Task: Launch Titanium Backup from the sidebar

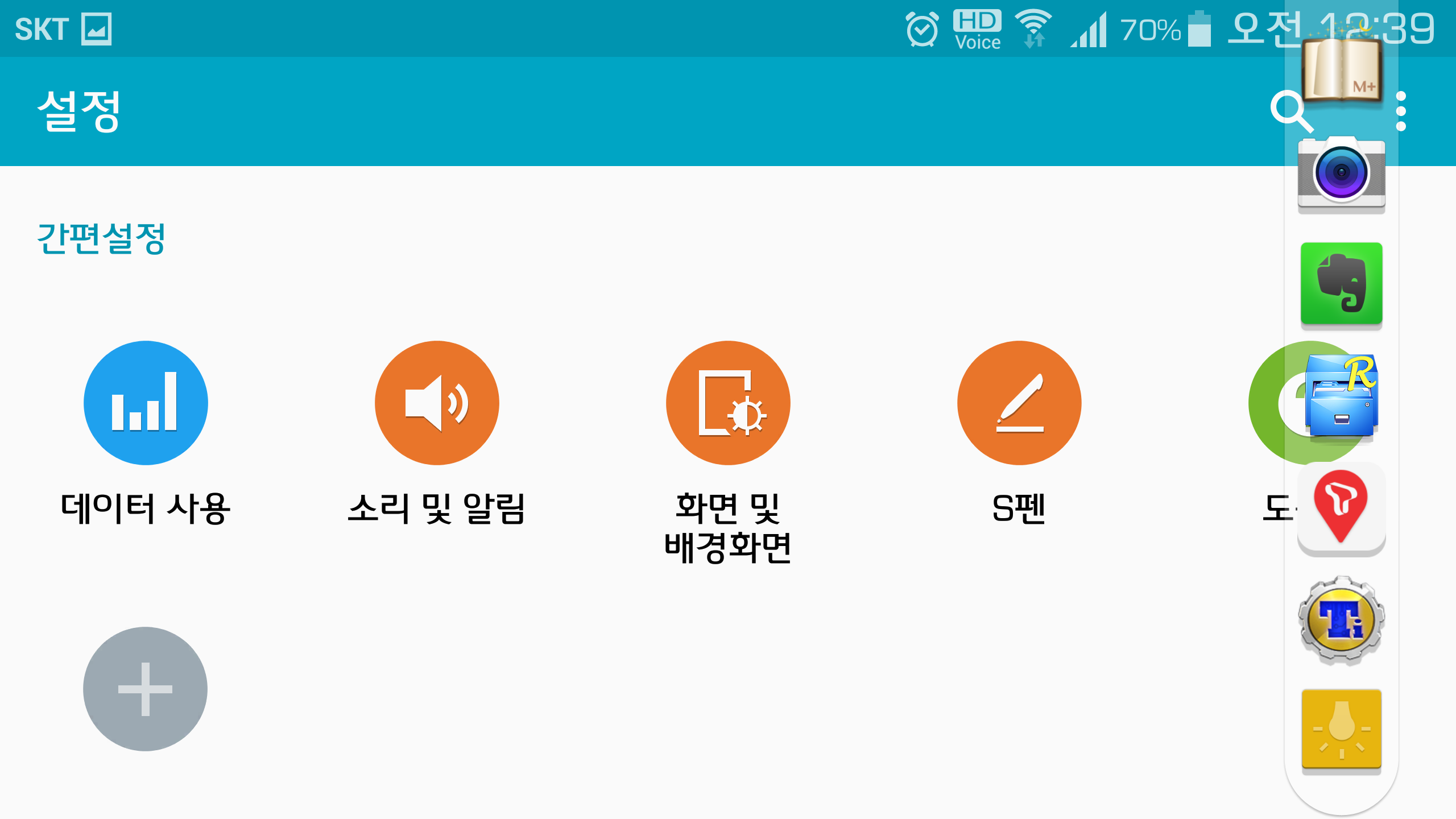Action: (1341, 620)
